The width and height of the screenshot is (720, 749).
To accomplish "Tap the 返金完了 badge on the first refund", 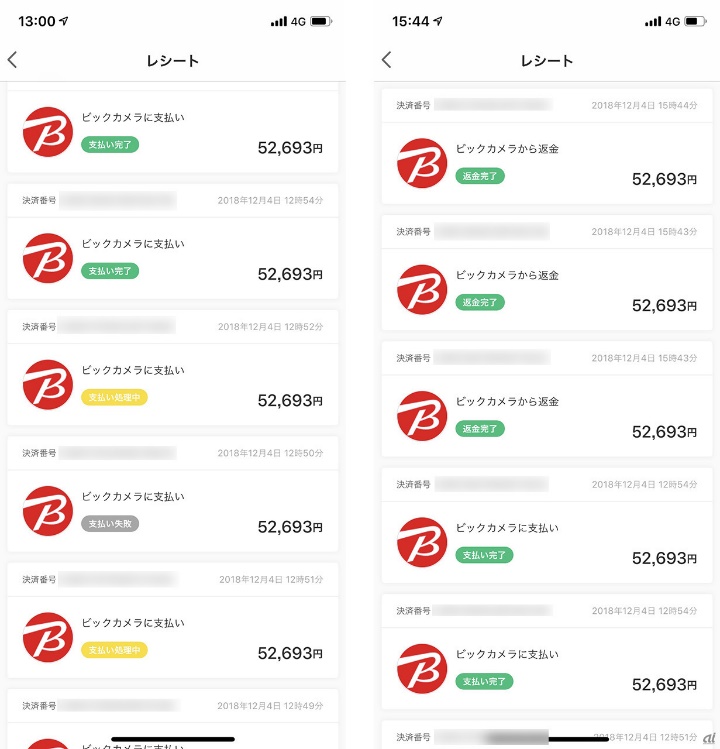I will [479, 178].
